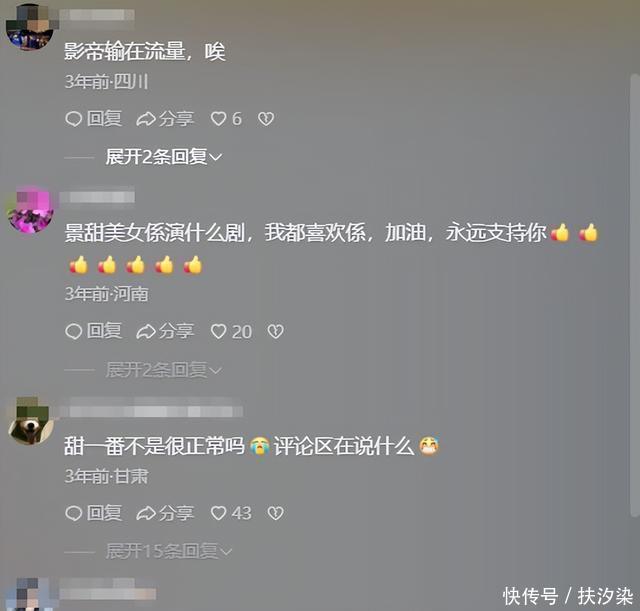Share the 影帝输在流量 comment
Screen dimensions: 640x611
point(165,119)
